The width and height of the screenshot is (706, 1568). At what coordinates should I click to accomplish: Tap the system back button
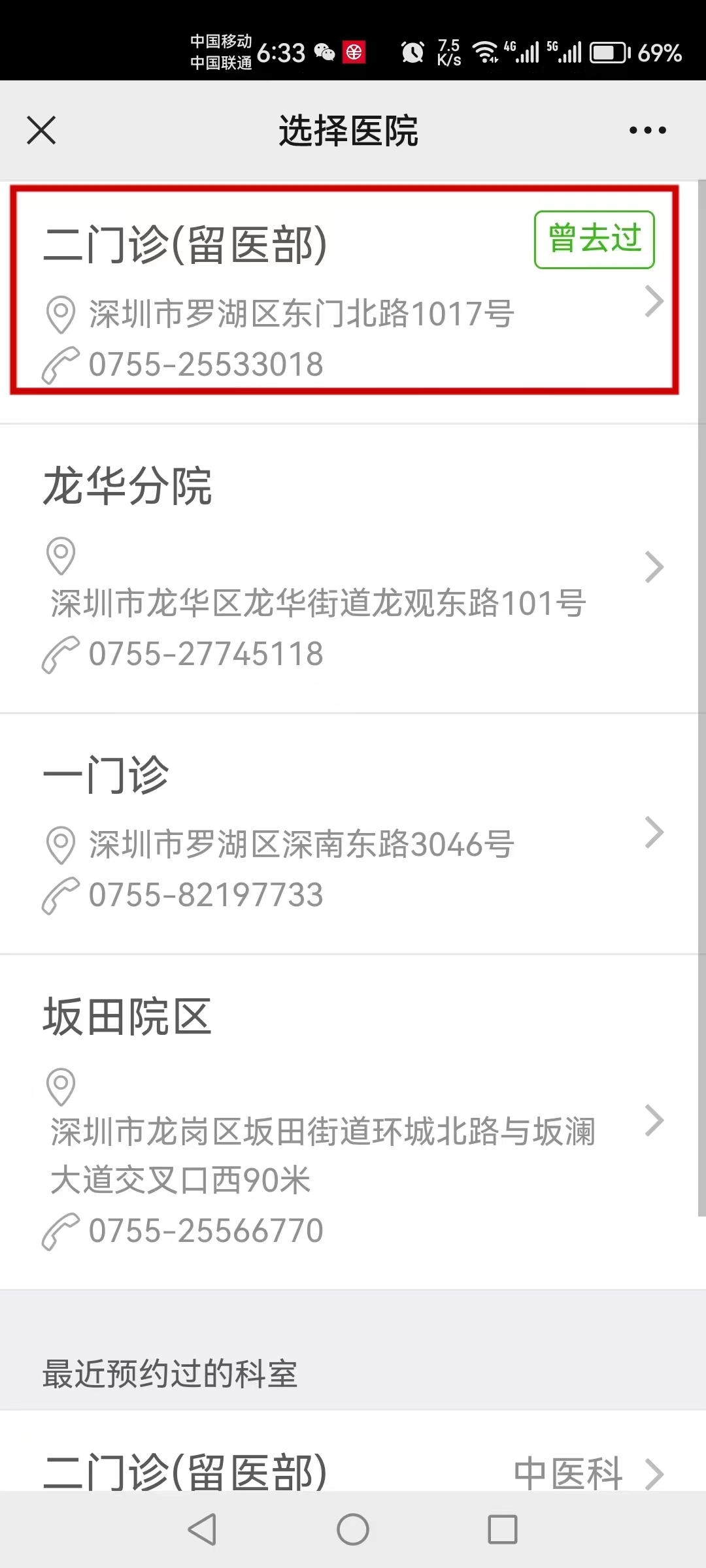tap(202, 1529)
